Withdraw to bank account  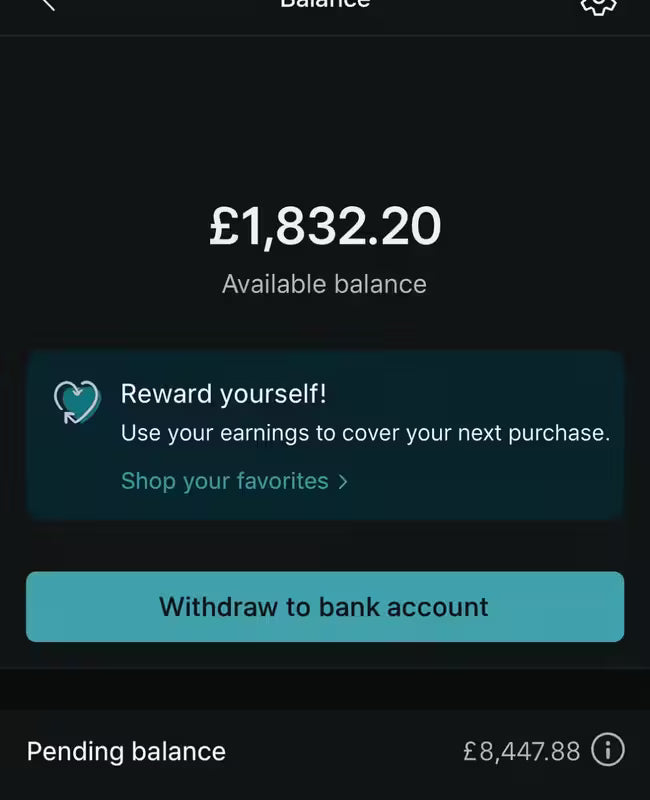[324, 607]
